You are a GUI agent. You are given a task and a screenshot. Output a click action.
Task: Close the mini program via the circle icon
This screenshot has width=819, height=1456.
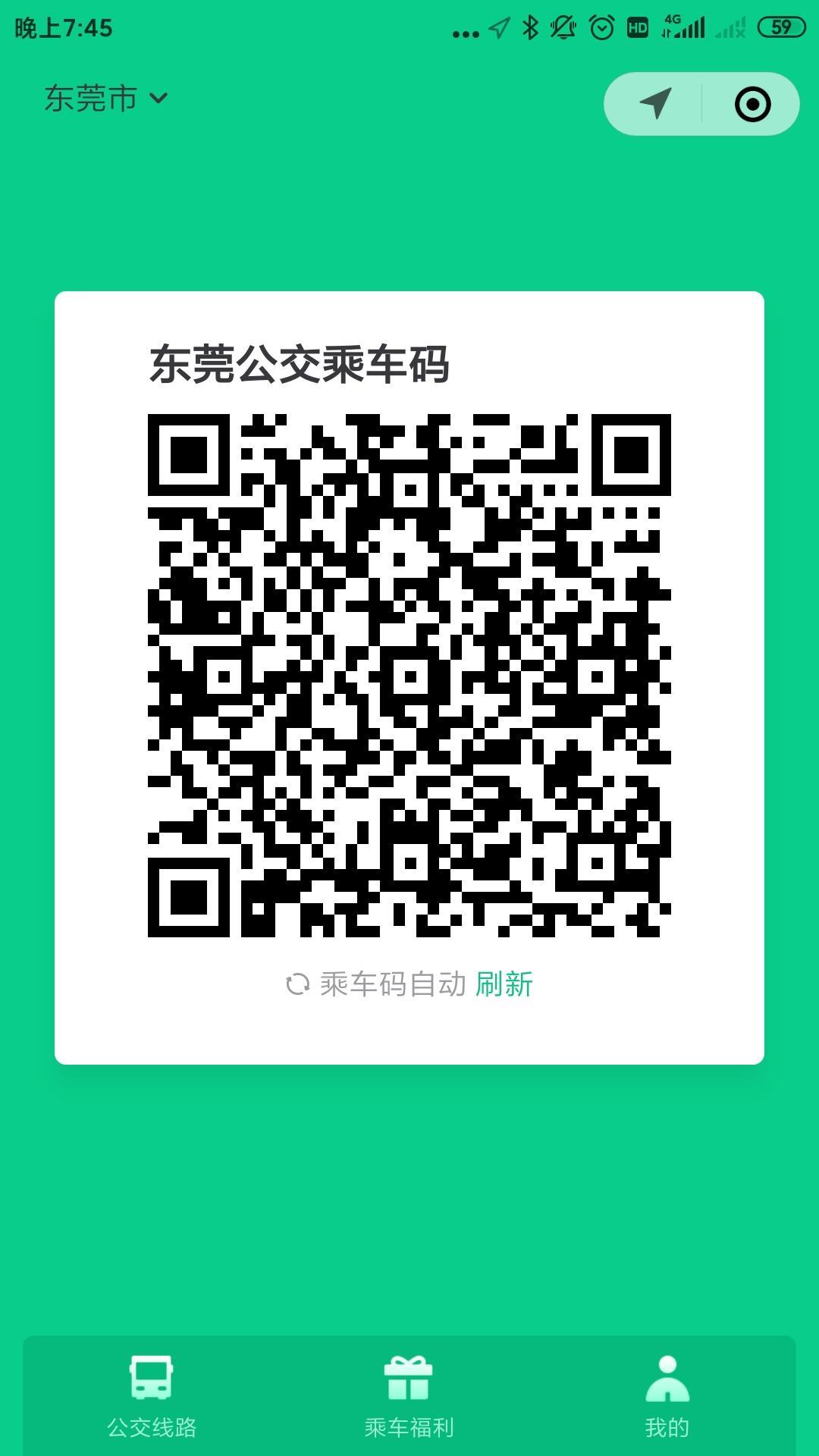(x=752, y=104)
